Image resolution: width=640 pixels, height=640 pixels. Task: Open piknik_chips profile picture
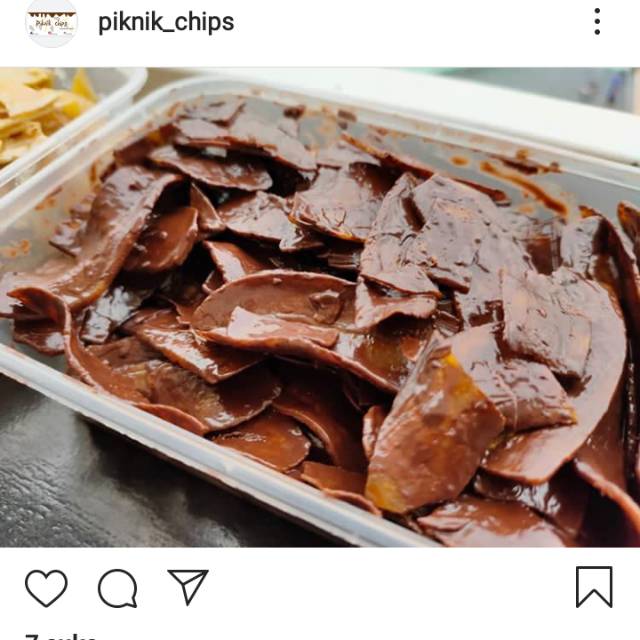tap(51, 22)
